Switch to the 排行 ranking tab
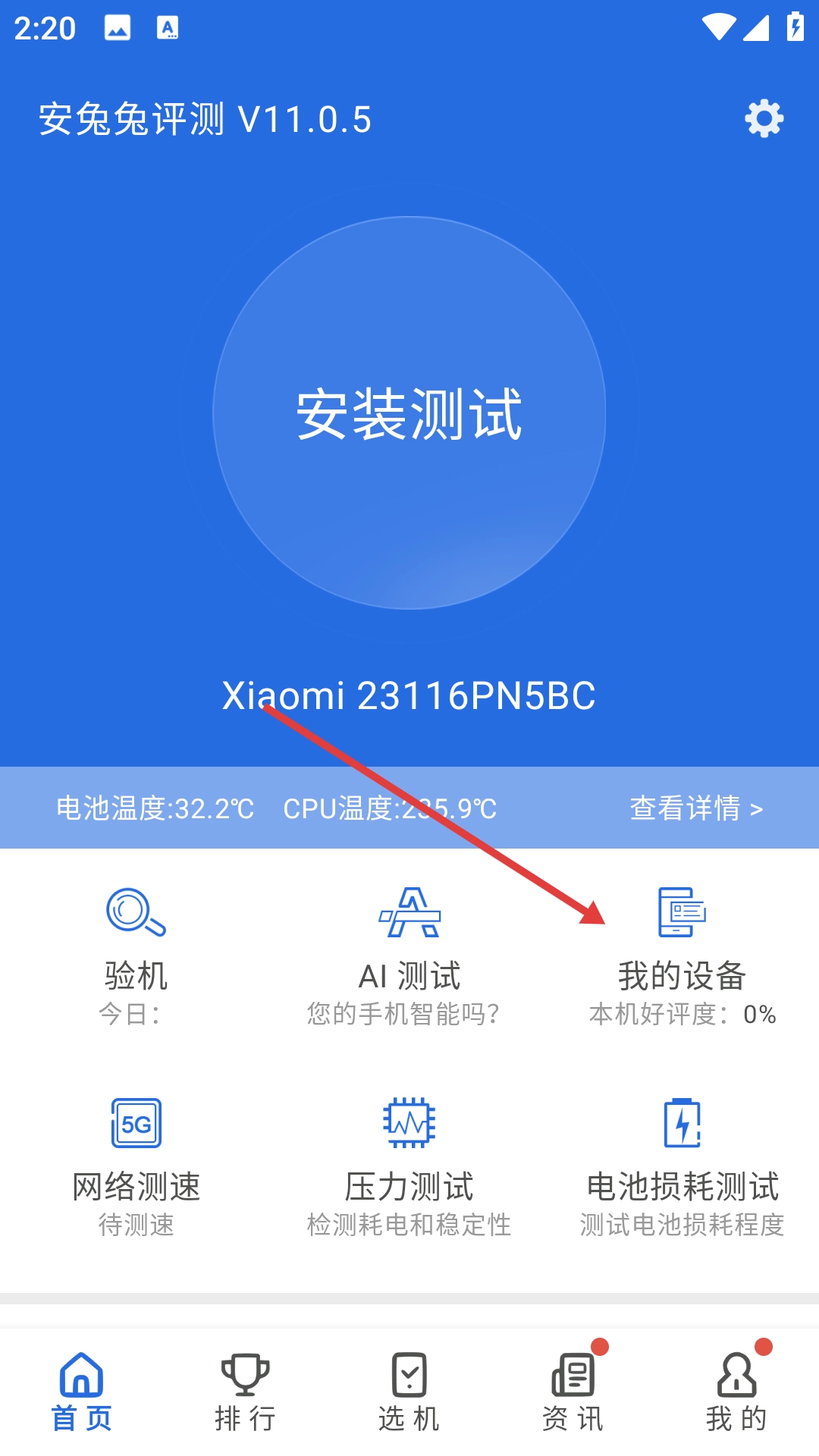 point(246,1392)
